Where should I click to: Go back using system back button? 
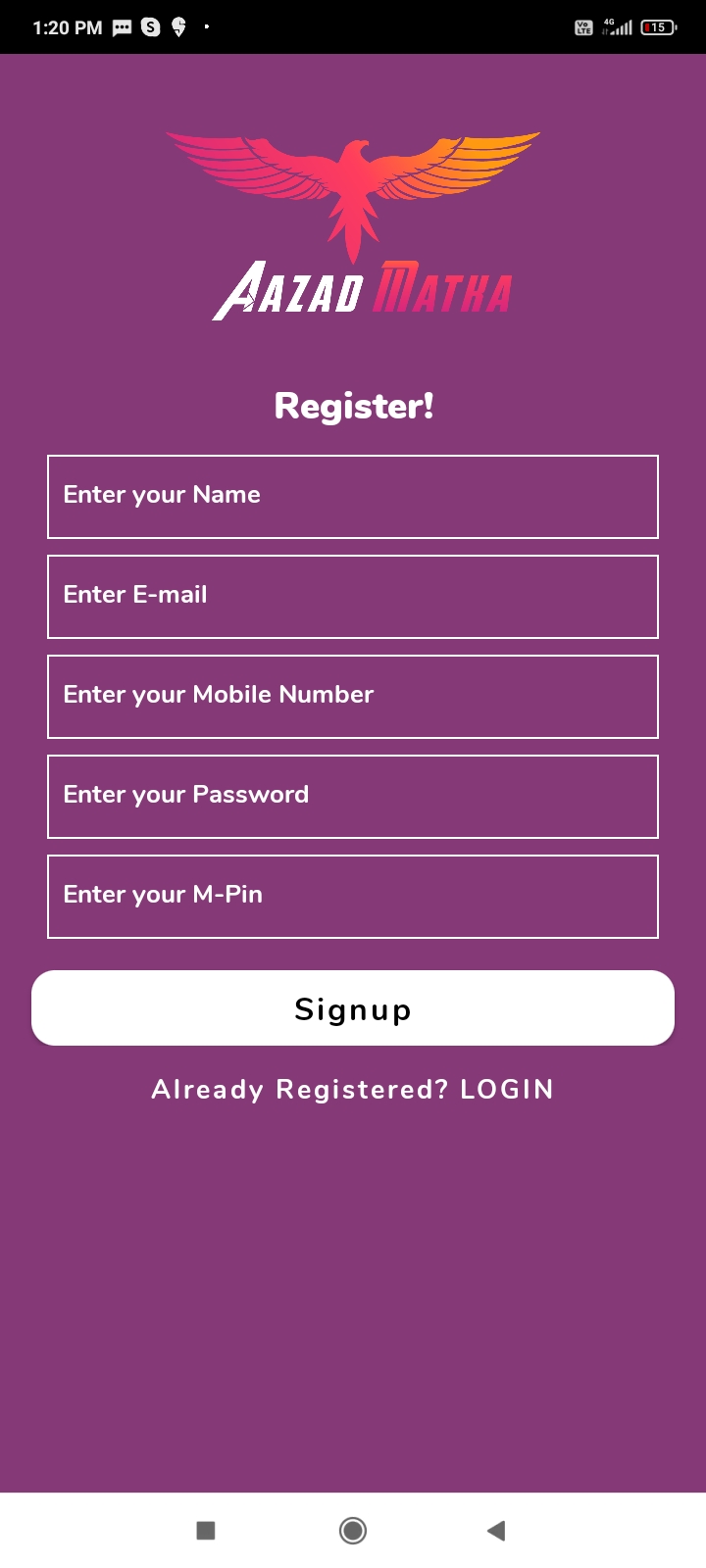[x=496, y=1530]
